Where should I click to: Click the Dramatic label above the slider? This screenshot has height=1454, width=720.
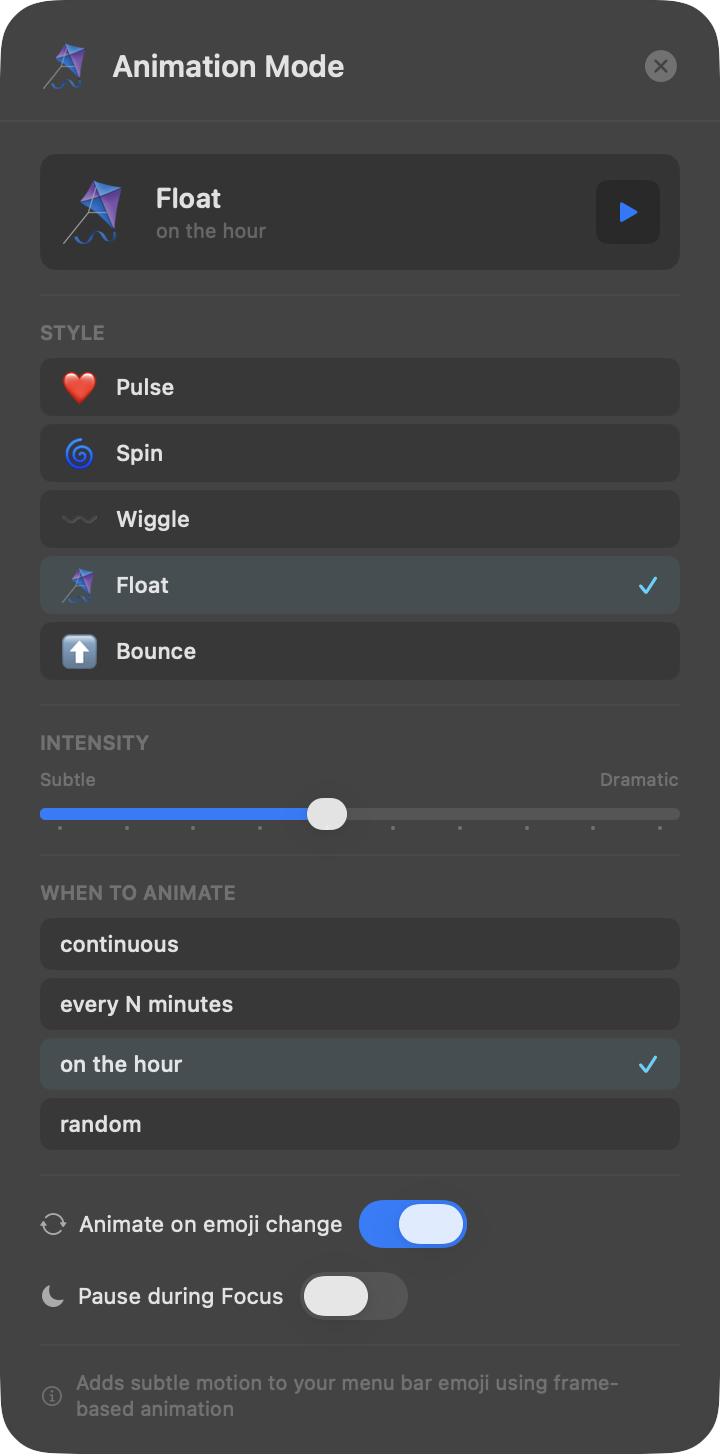pos(639,779)
